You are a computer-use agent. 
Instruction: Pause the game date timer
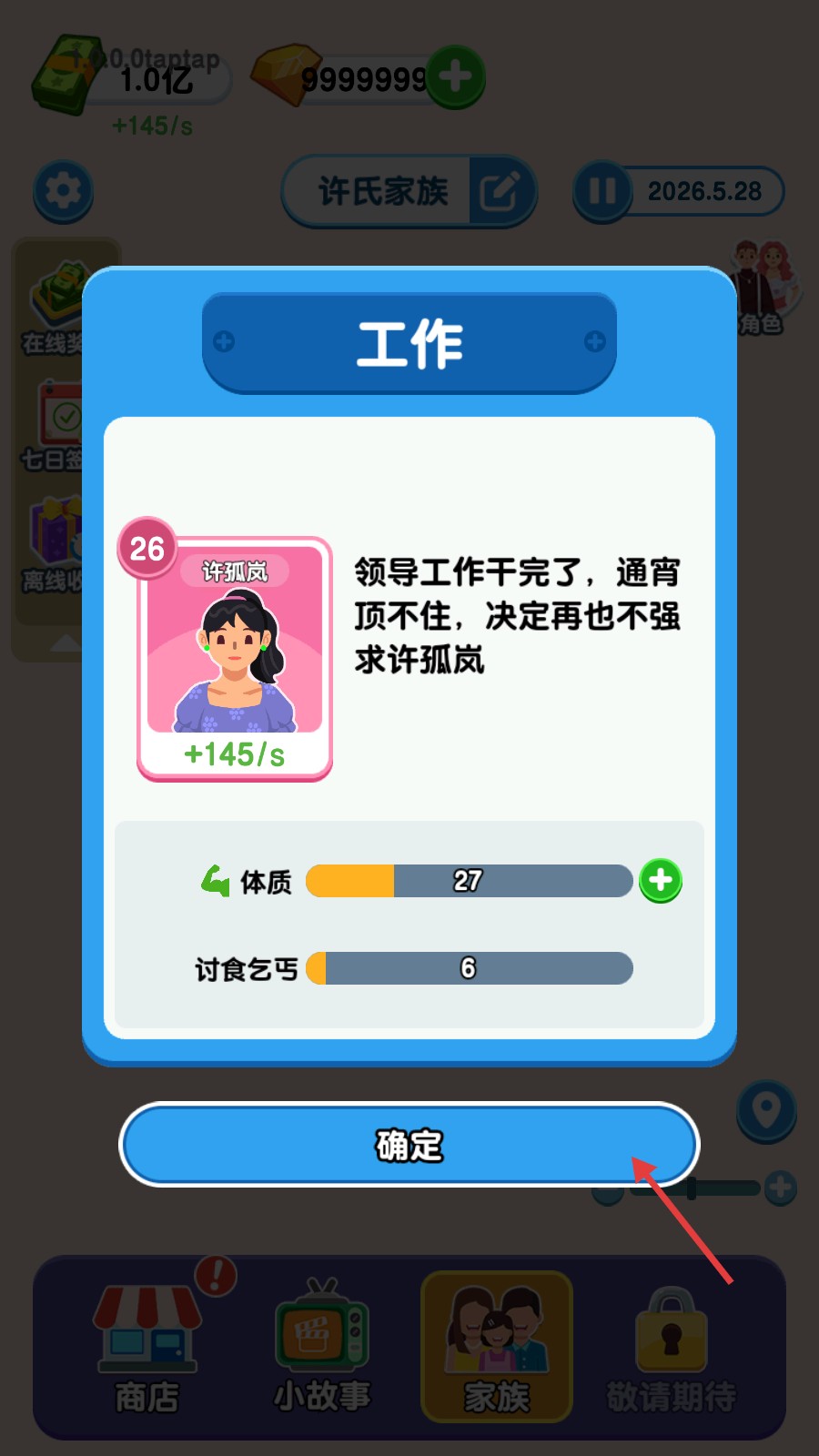coord(602,191)
